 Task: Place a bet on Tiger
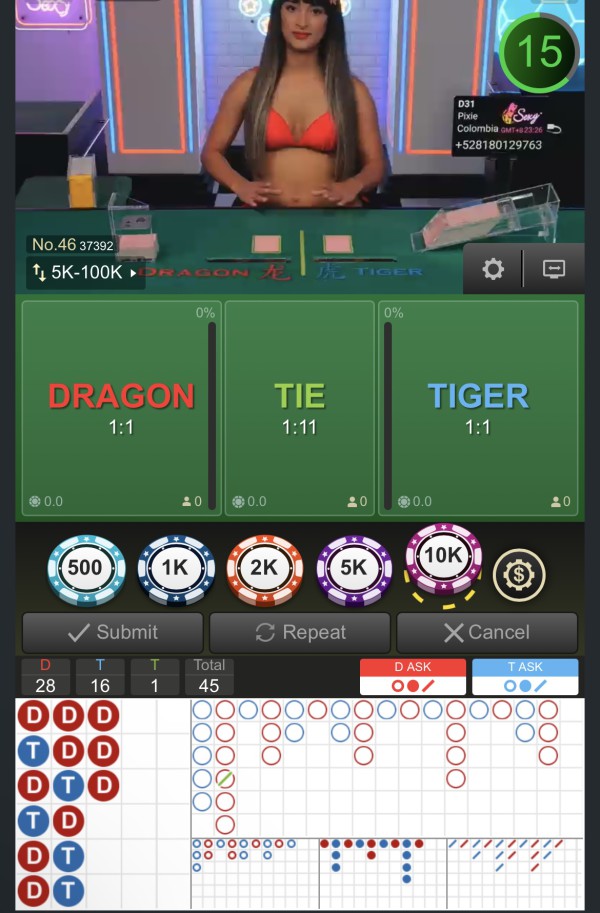tap(478, 407)
